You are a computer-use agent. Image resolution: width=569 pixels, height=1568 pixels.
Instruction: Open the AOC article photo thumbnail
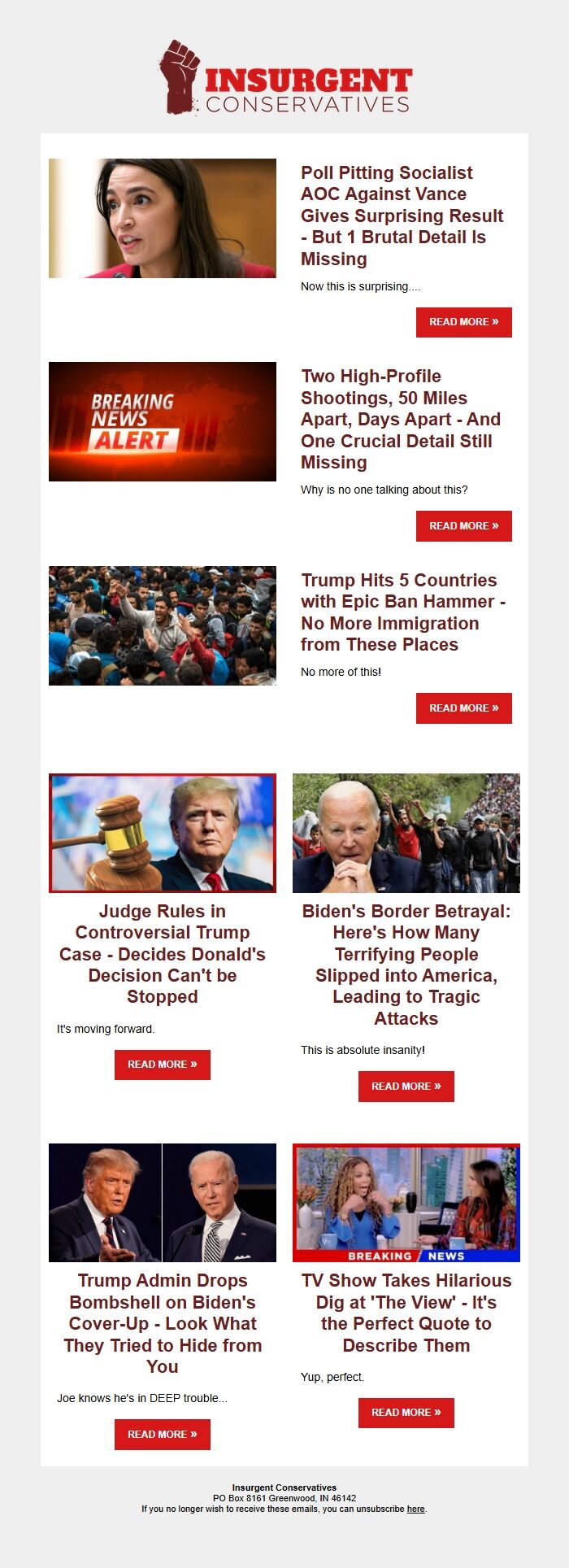[162, 218]
